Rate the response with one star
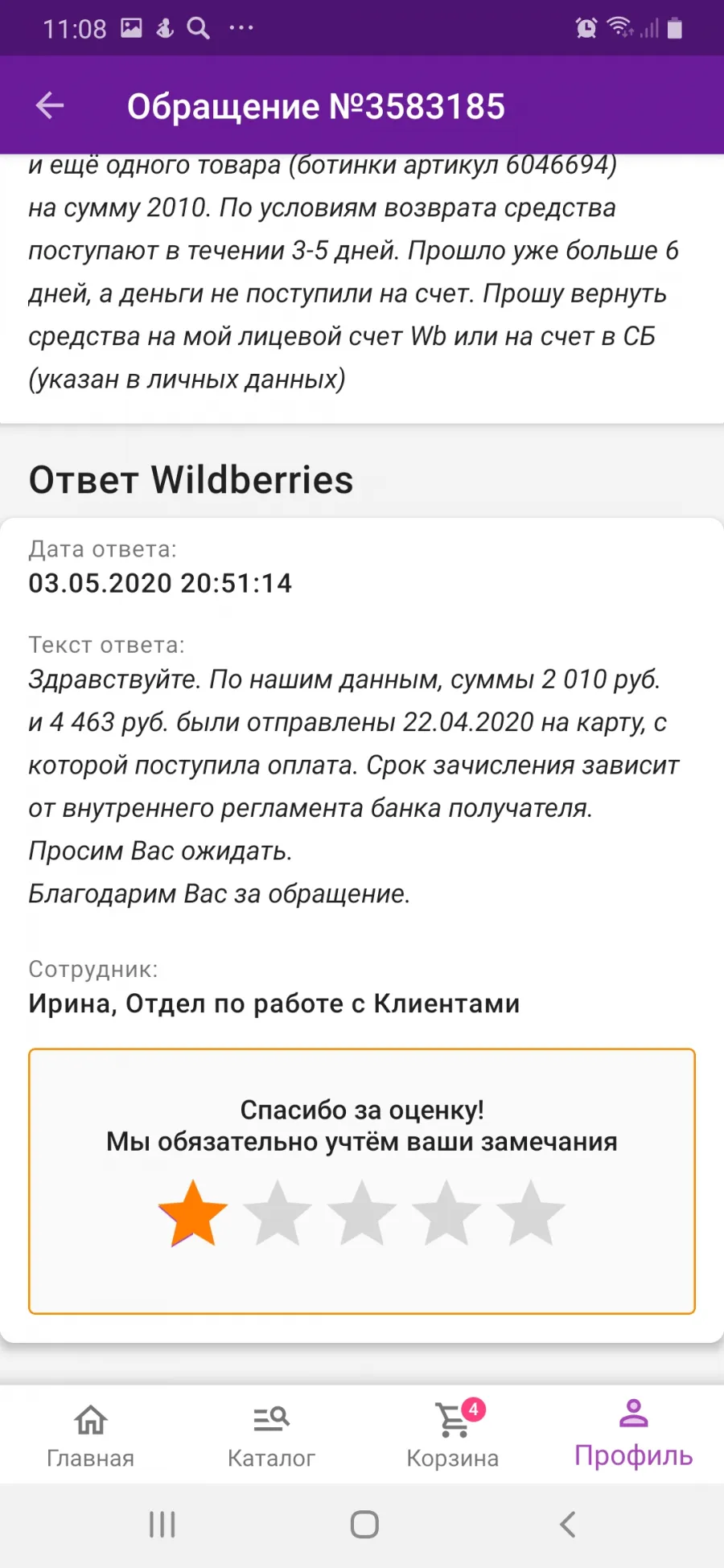 [193, 1213]
